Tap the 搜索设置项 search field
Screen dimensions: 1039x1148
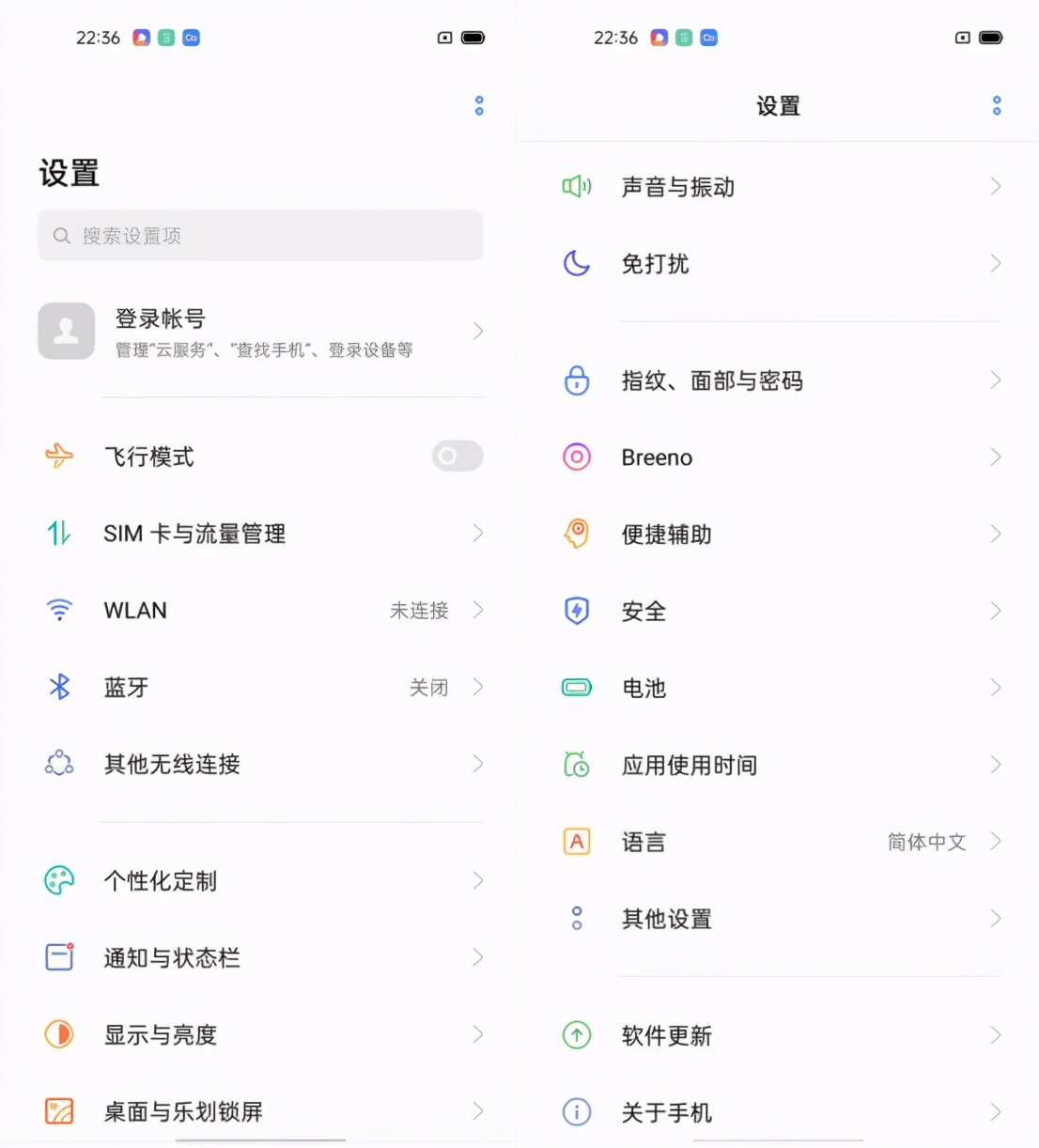tap(260, 236)
